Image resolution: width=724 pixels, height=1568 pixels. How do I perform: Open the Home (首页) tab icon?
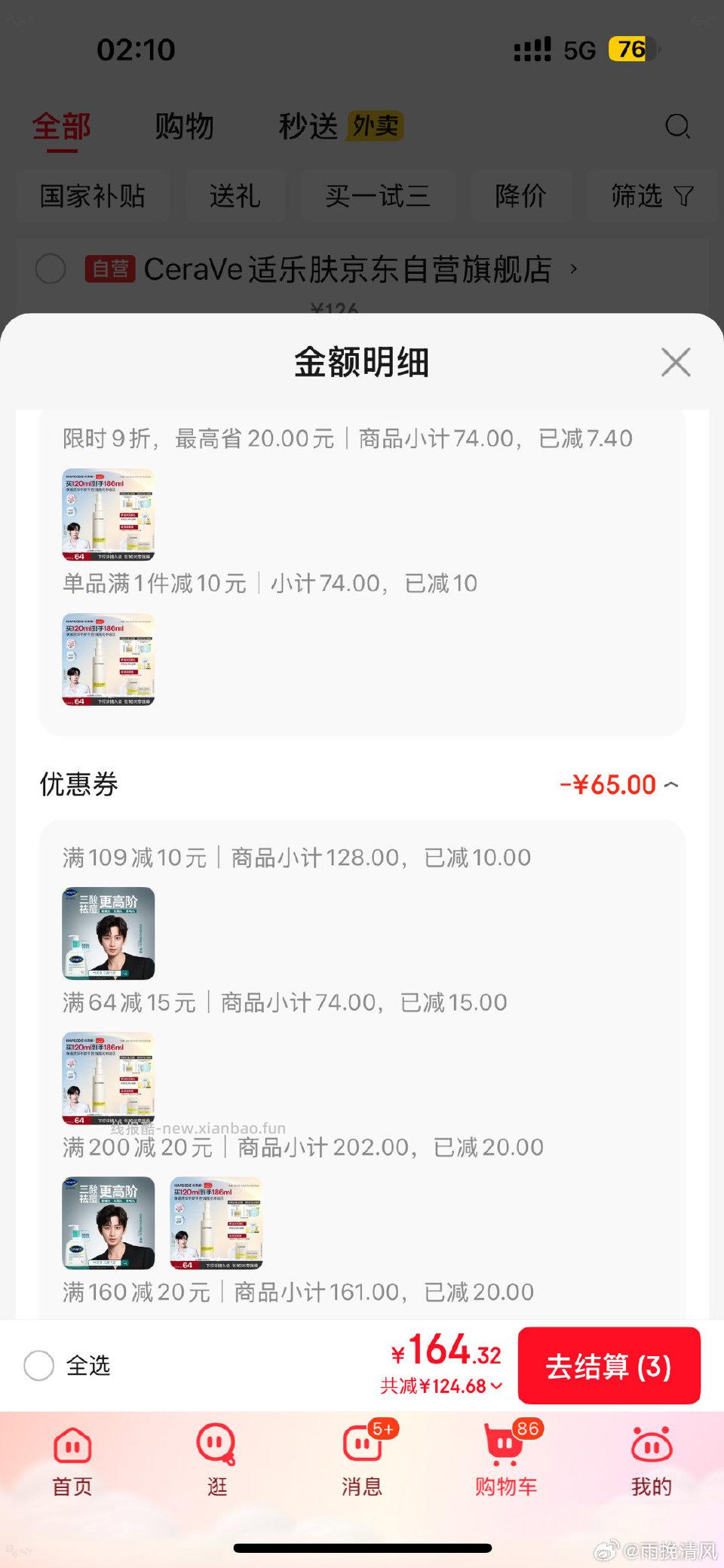[72, 1456]
